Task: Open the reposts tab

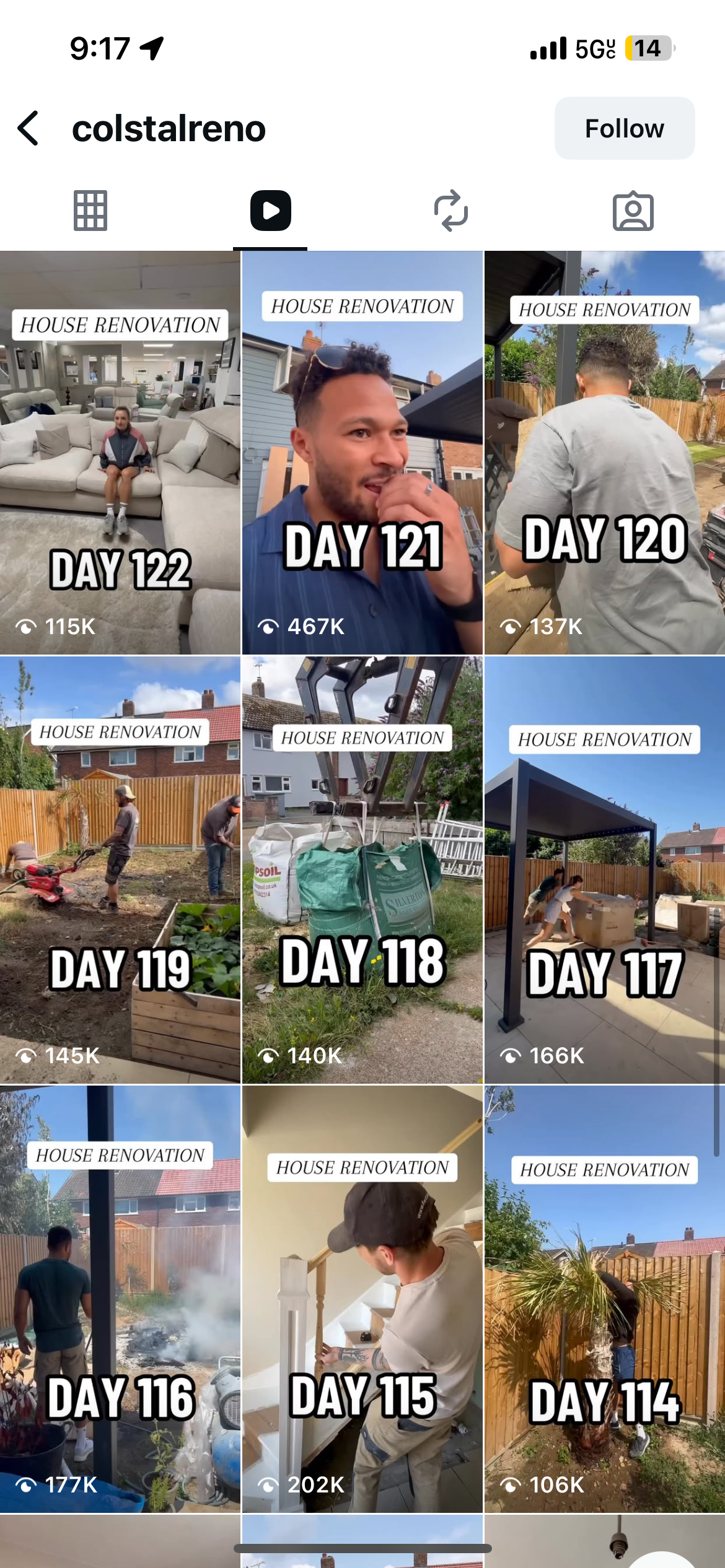Action: (451, 211)
